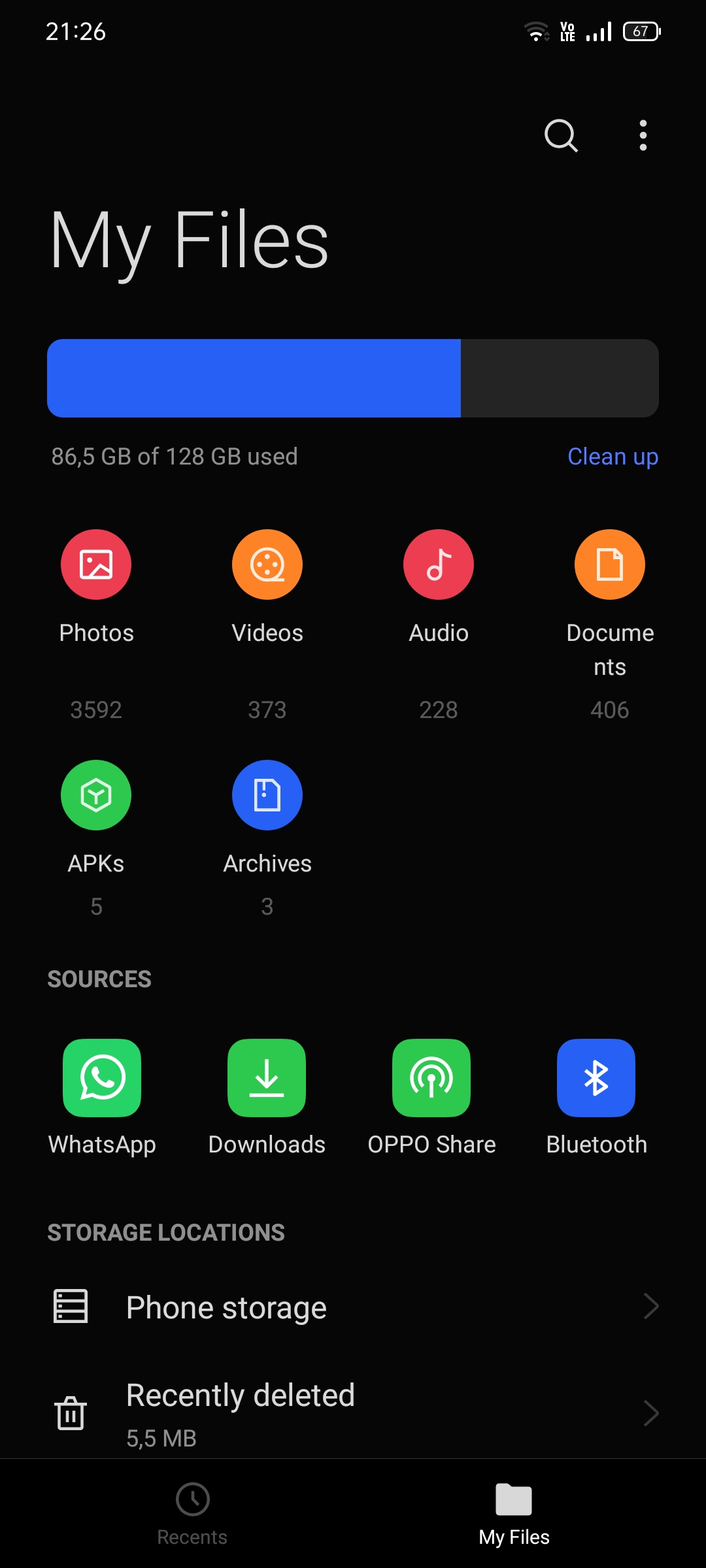Open Bluetooth received files
The width and height of the screenshot is (706, 1568).
tap(596, 1078)
